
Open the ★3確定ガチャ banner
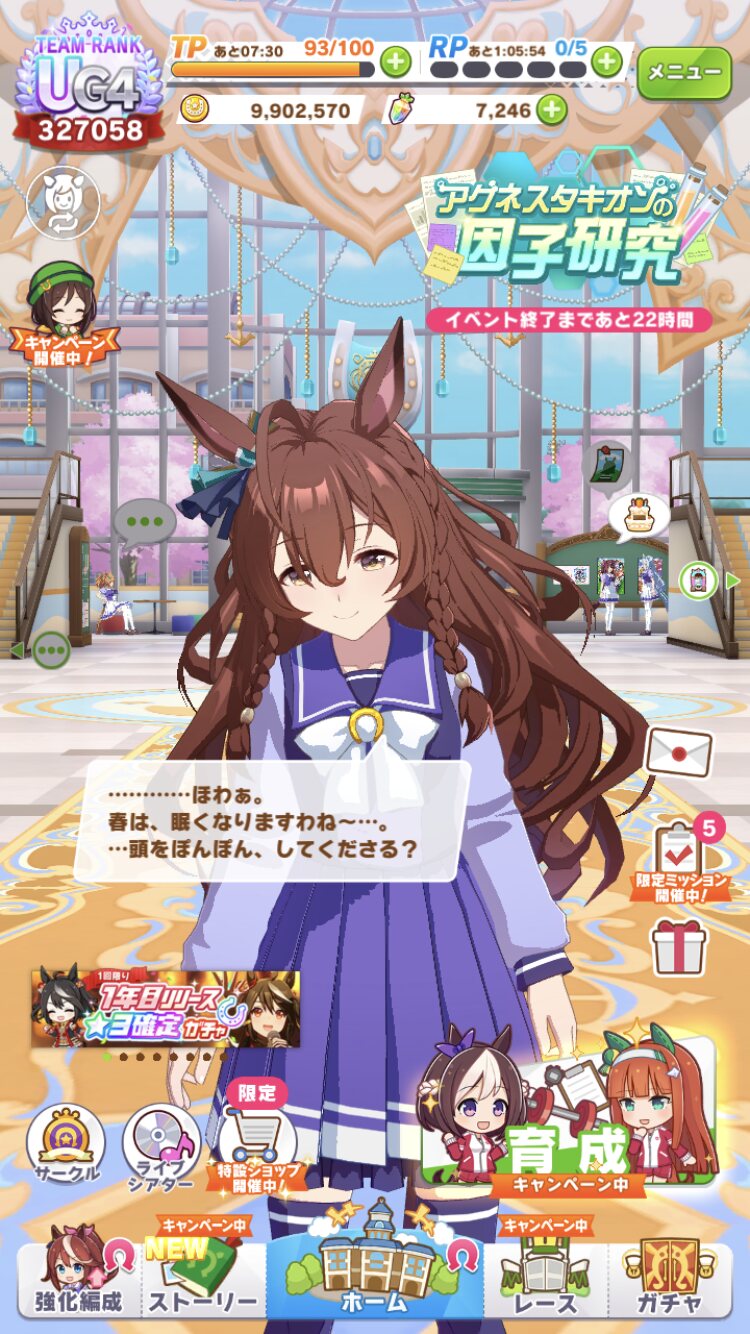pos(165,1008)
